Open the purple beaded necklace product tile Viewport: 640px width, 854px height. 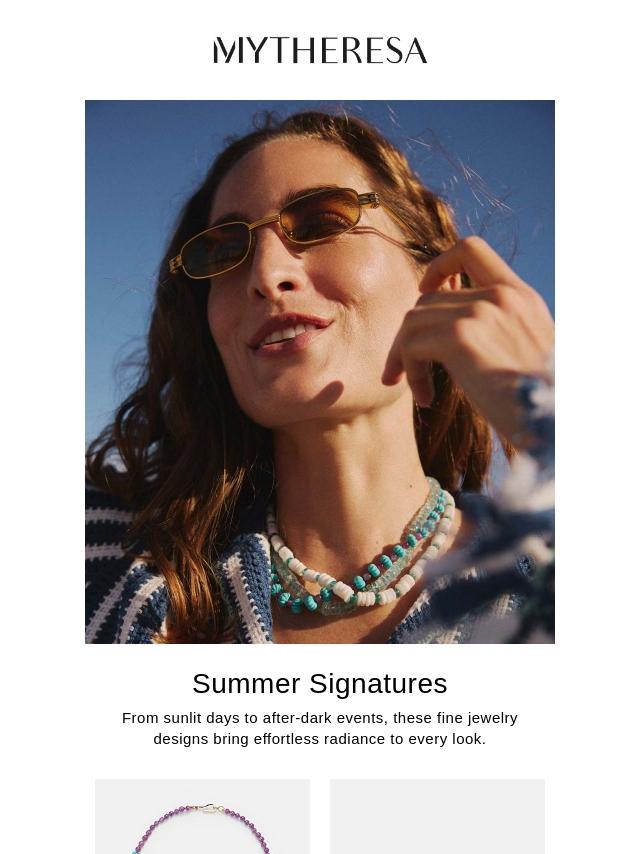(203, 816)
